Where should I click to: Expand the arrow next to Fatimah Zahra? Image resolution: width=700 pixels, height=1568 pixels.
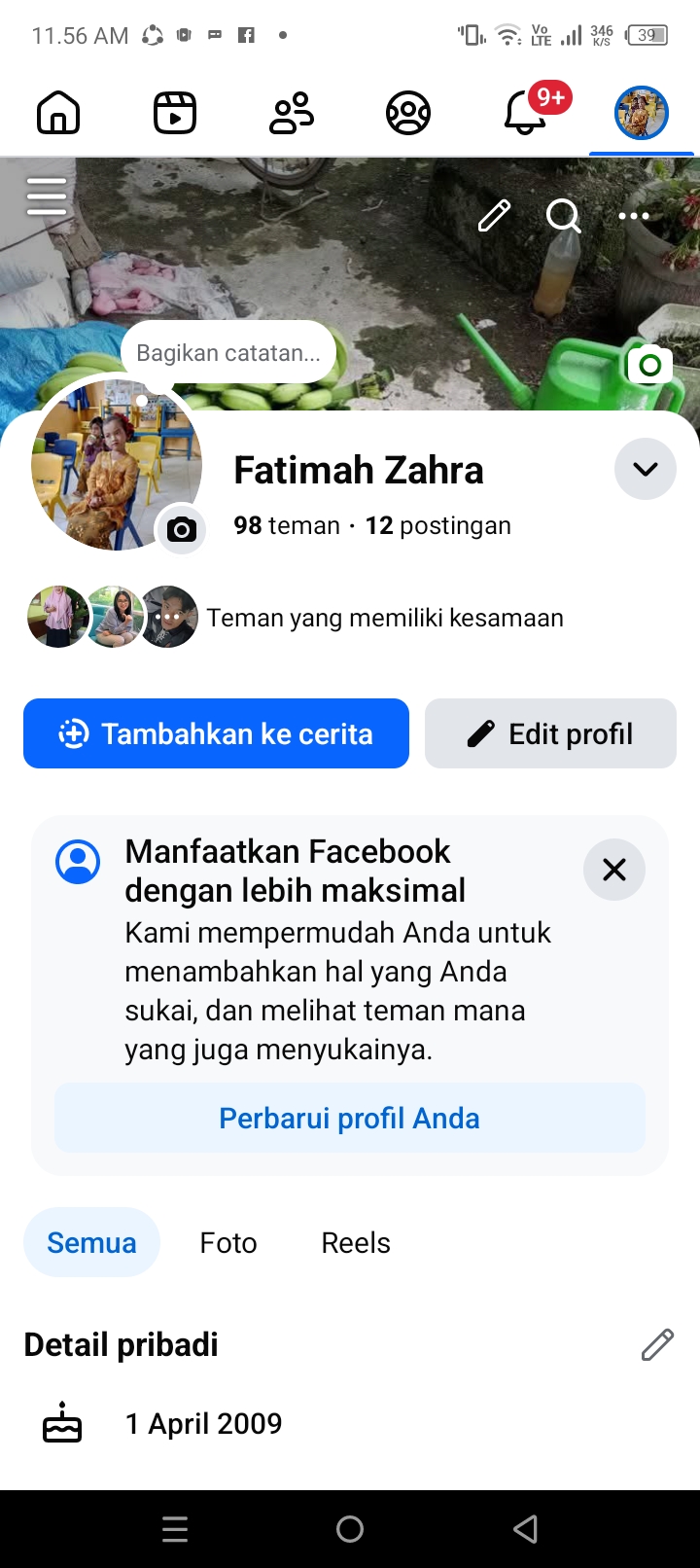click(x=645, y=469)
